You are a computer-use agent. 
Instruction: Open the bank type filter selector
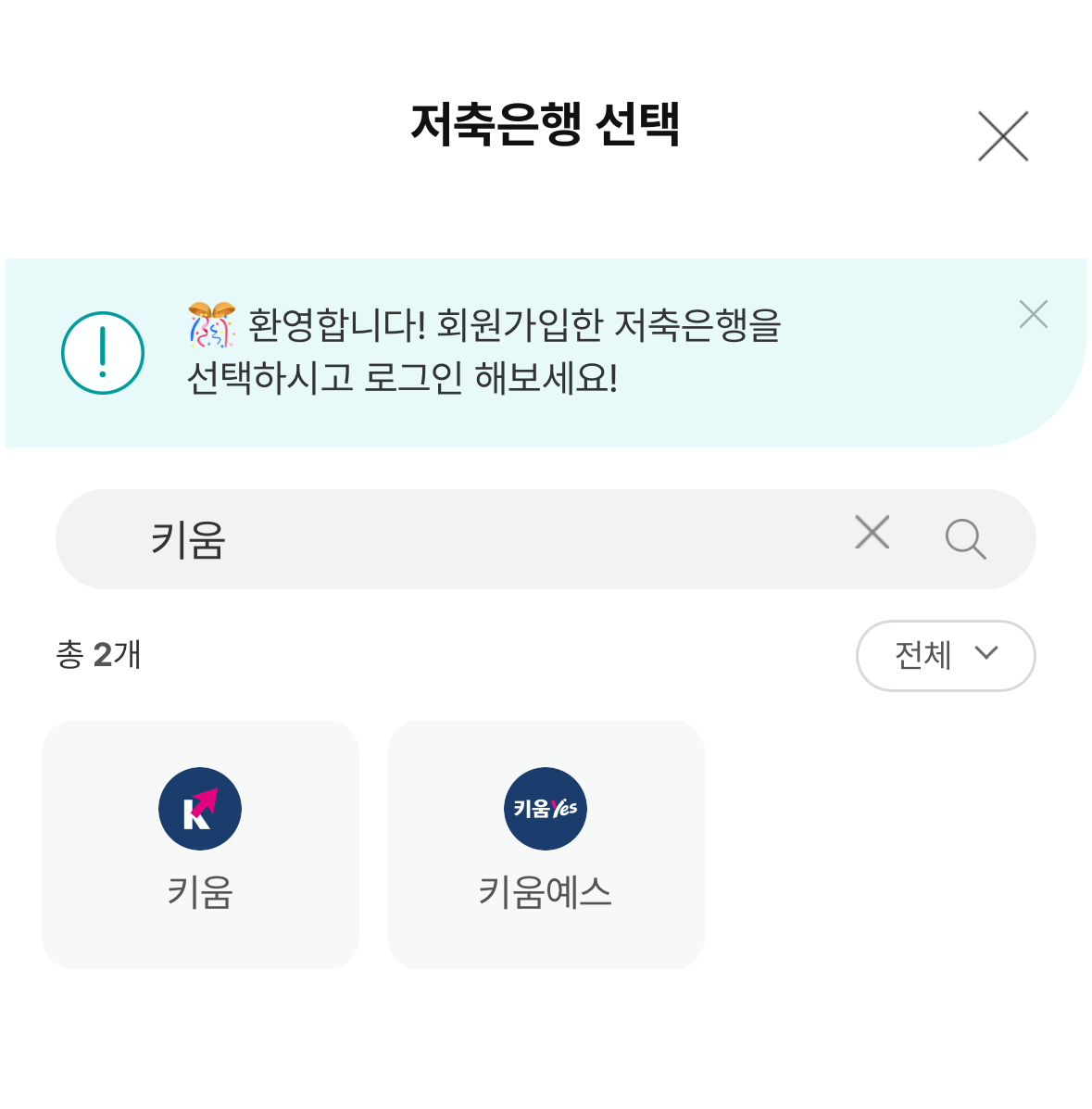point(945,656)
